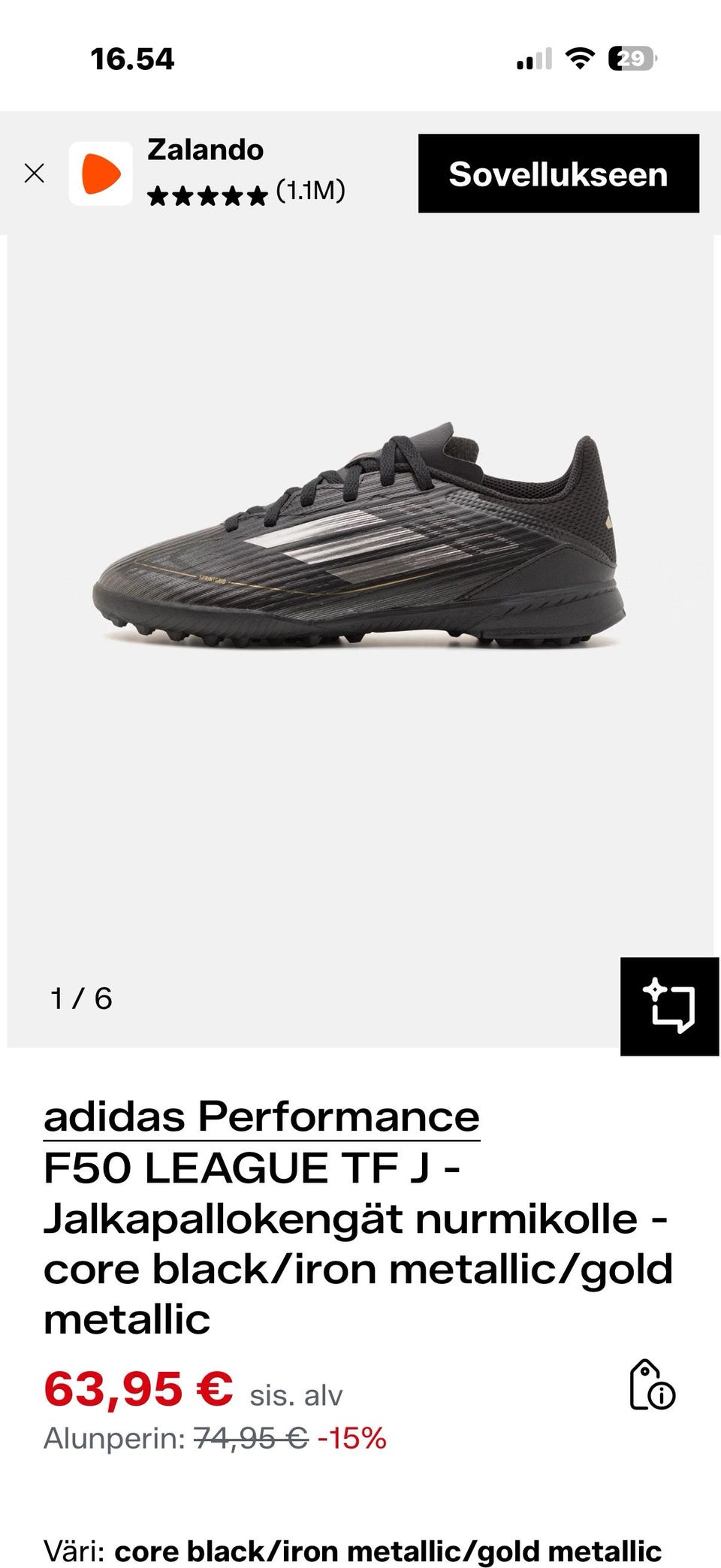Open the AI assistant chat icon
721x1568 pixels.
pyautogui.click(x=669, y=1006)
